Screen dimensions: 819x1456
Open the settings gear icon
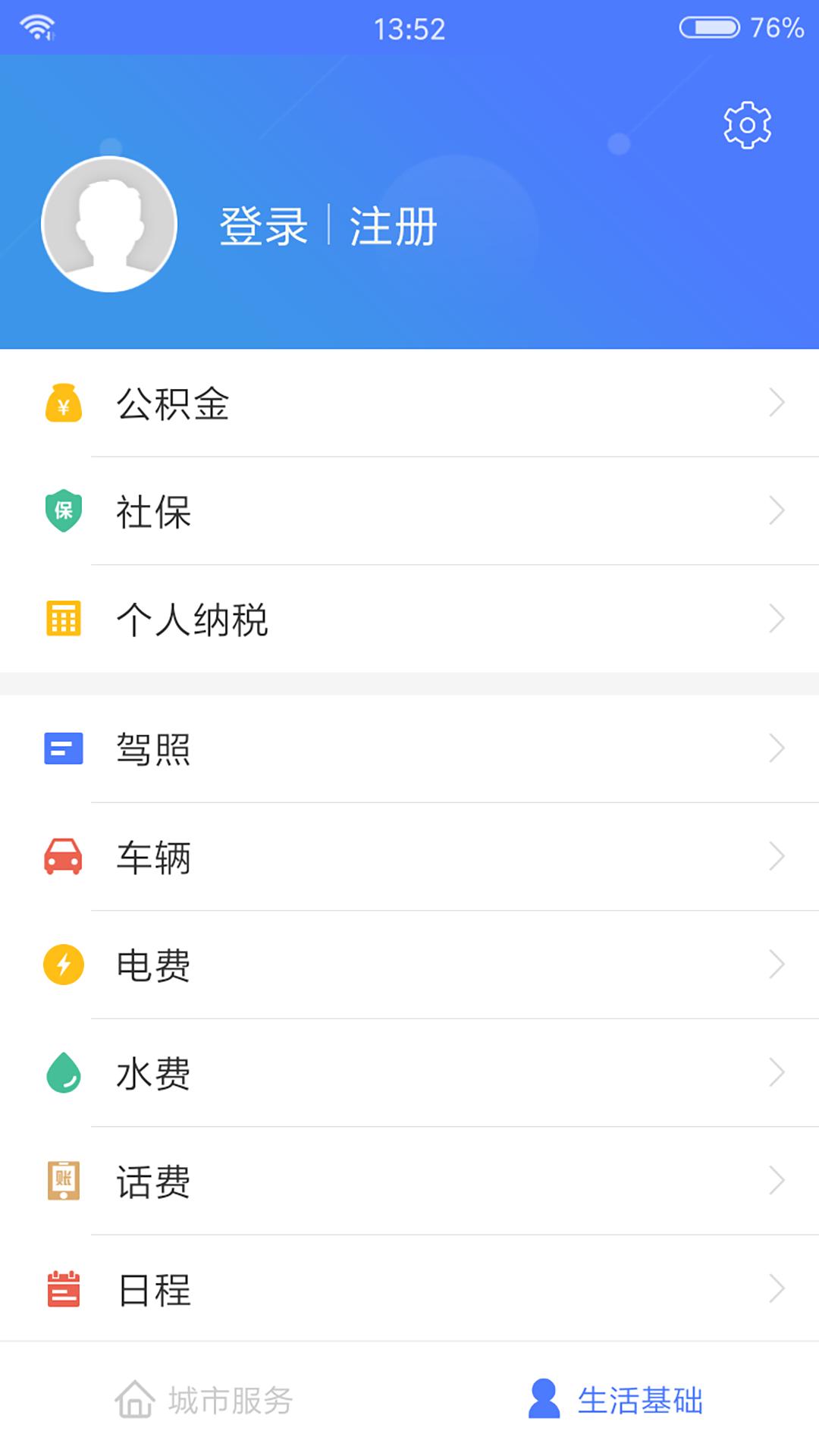pos(747,125)
